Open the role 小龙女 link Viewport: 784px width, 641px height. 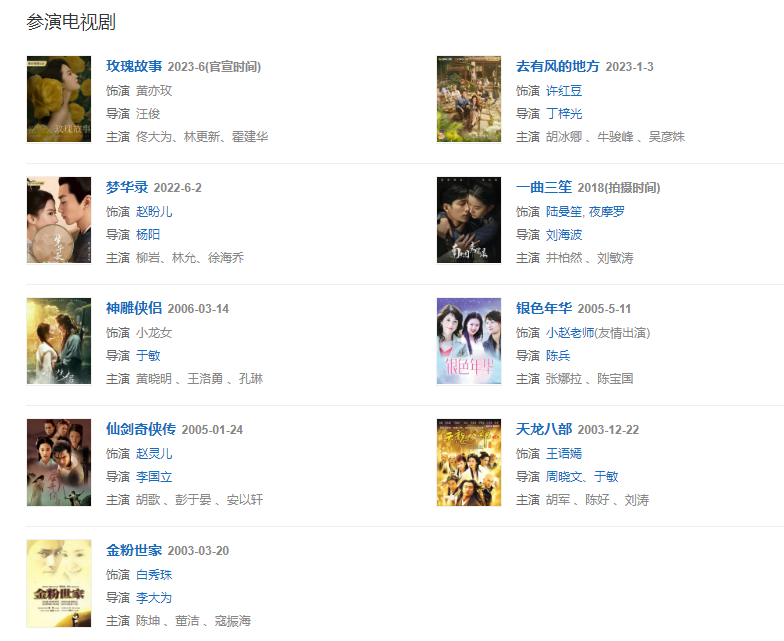pos(154,332)
